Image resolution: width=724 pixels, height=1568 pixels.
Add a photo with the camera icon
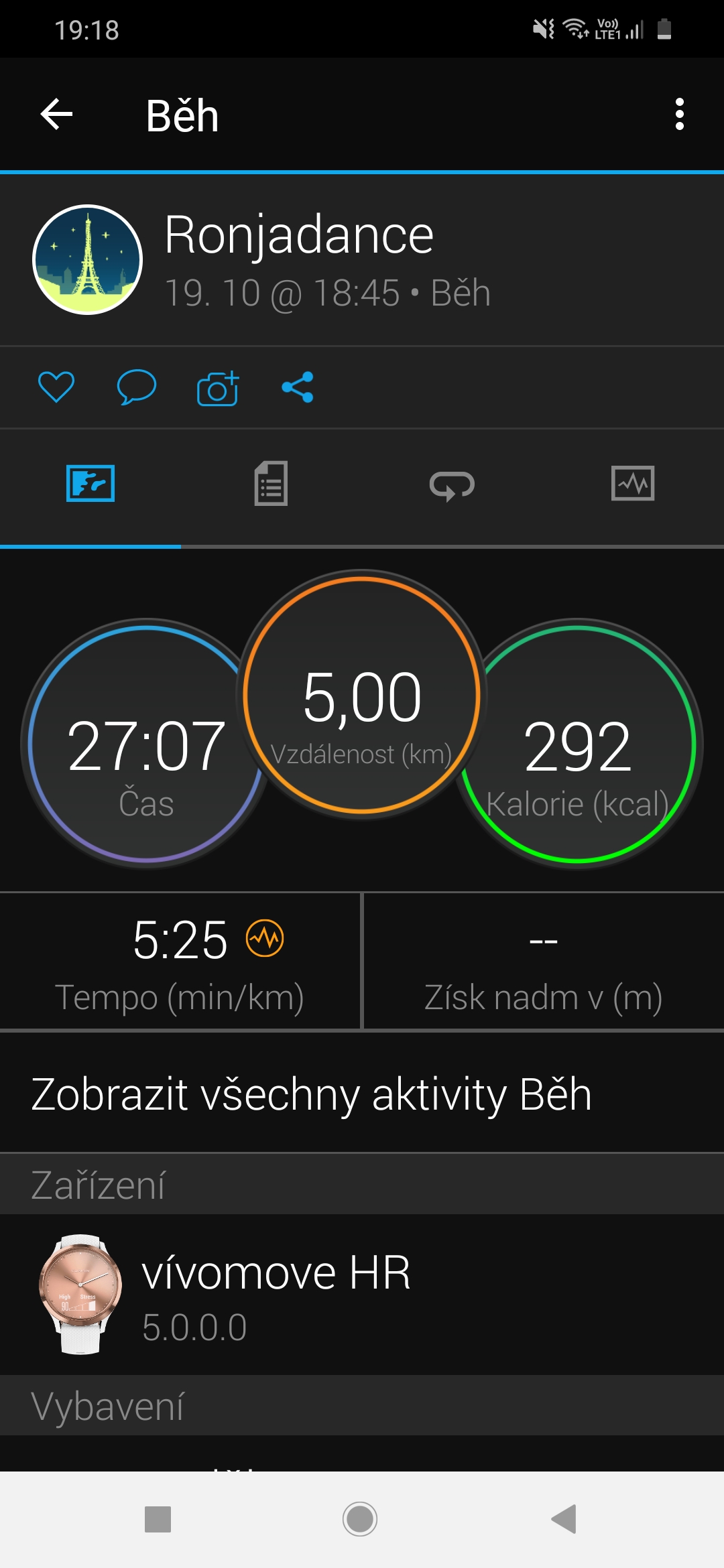(x=218, y=388)
